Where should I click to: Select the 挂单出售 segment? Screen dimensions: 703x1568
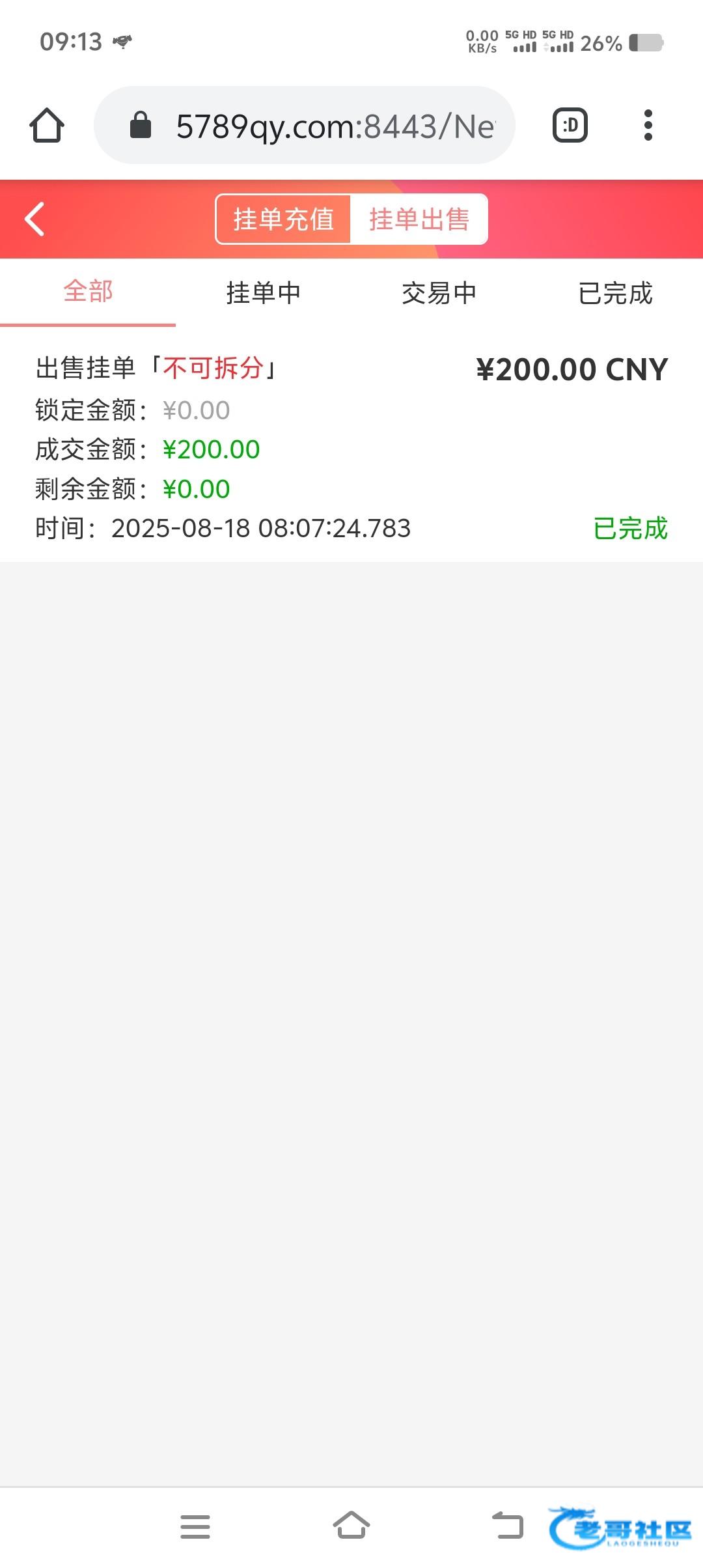[419, 219]
